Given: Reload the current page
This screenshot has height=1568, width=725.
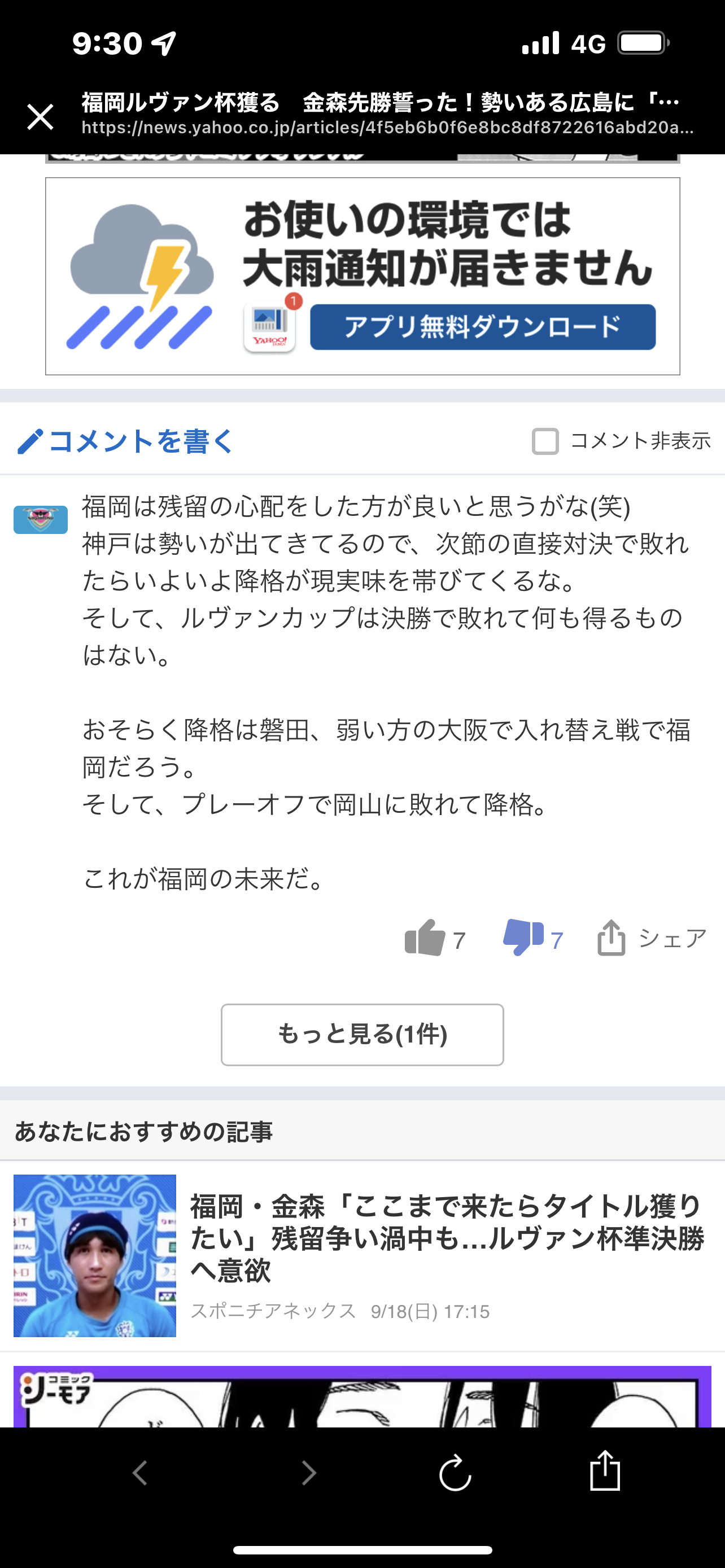Looking at the screenshot, I should [x=455, y=1473].
